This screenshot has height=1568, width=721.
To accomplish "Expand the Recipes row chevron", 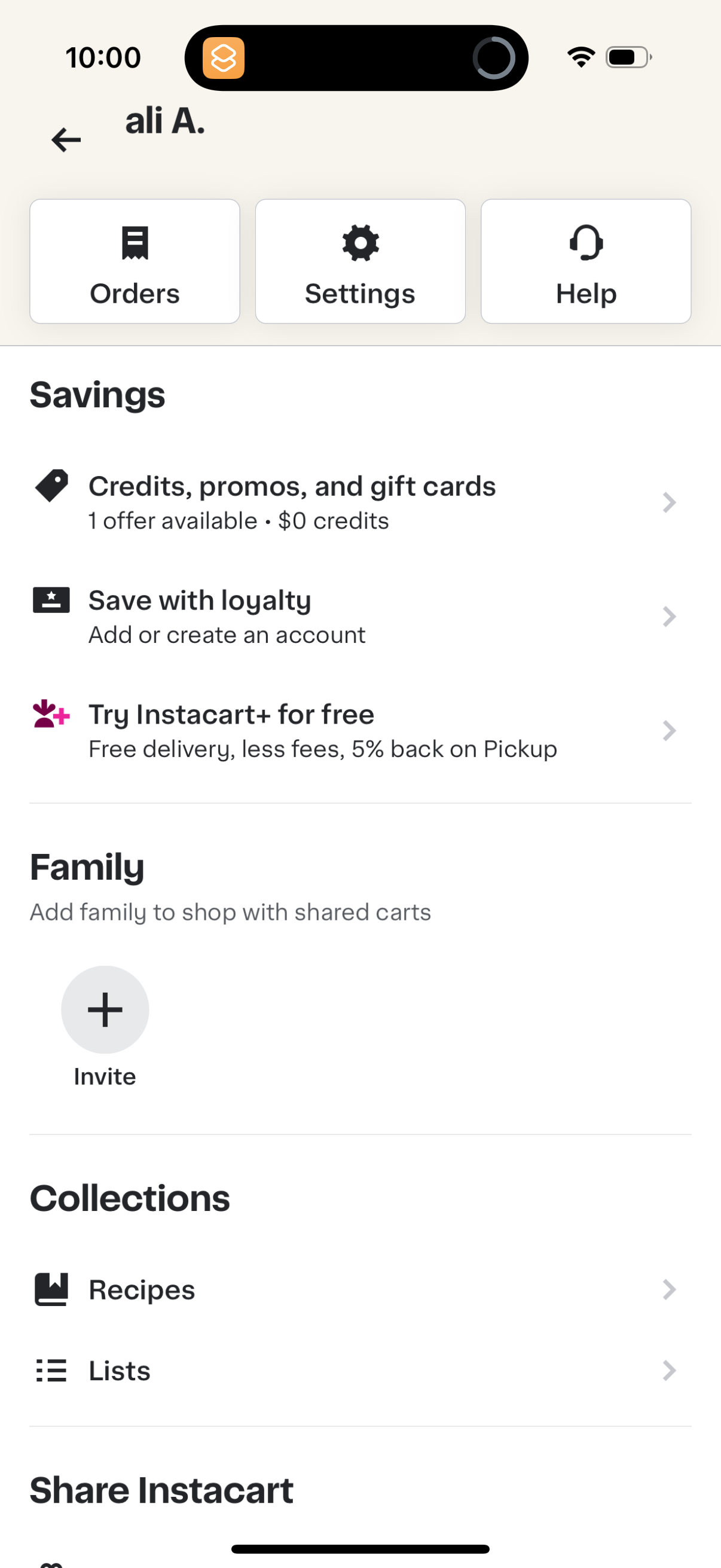I will (x=669, y=1289).
